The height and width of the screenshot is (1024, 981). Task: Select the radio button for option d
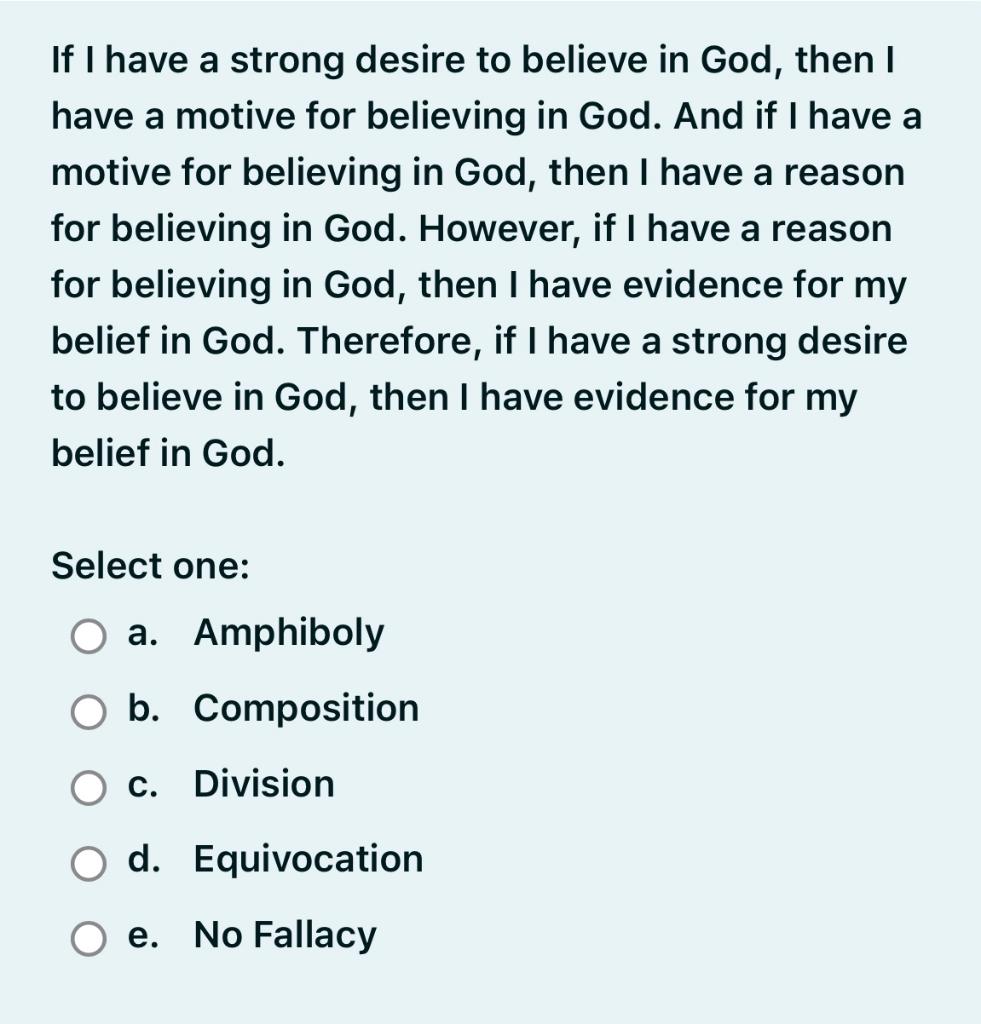(x=89, y=862)
